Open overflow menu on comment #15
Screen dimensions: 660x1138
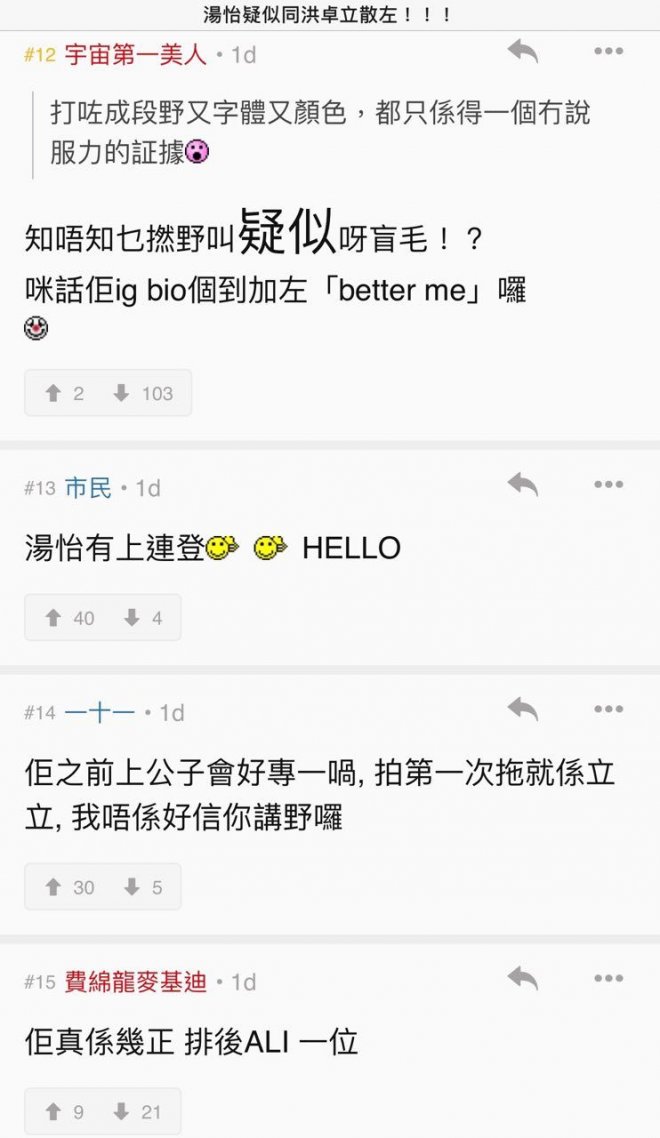click(608, 978)
